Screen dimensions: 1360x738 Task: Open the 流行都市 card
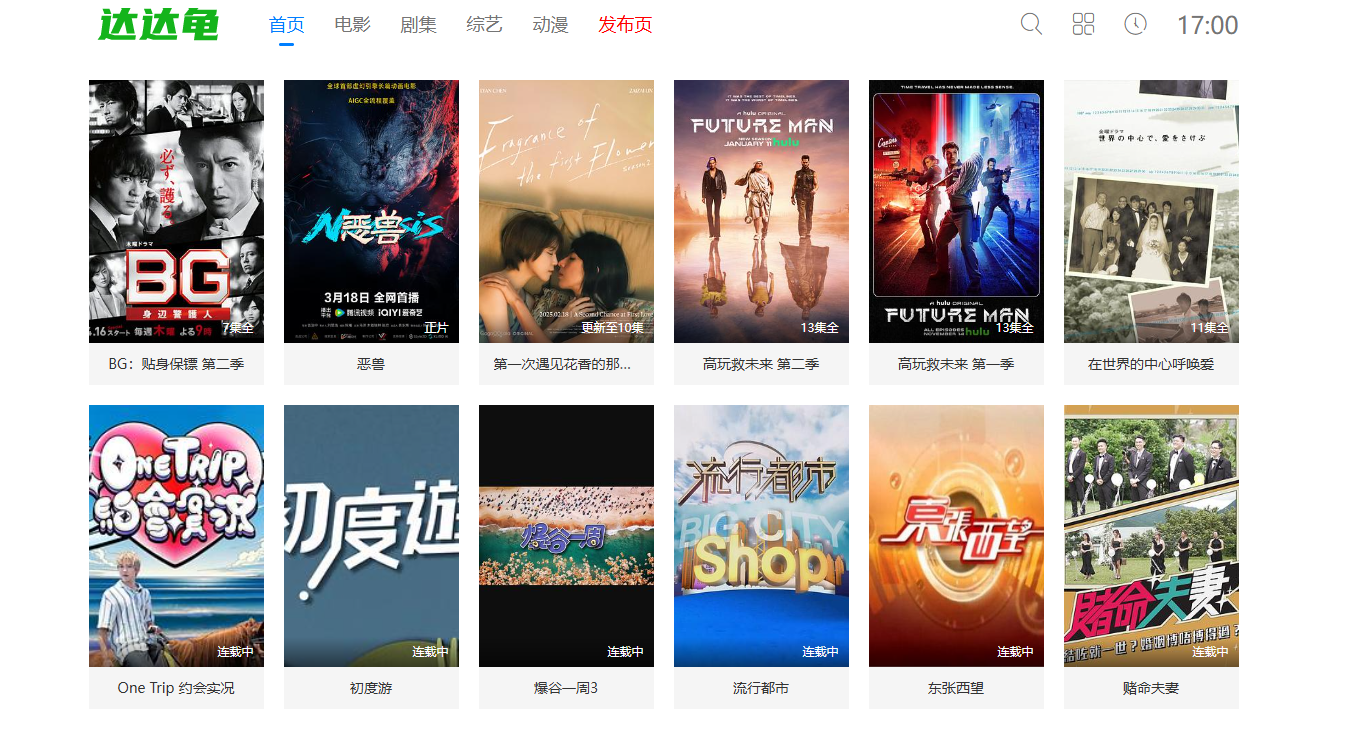[761, 536]
